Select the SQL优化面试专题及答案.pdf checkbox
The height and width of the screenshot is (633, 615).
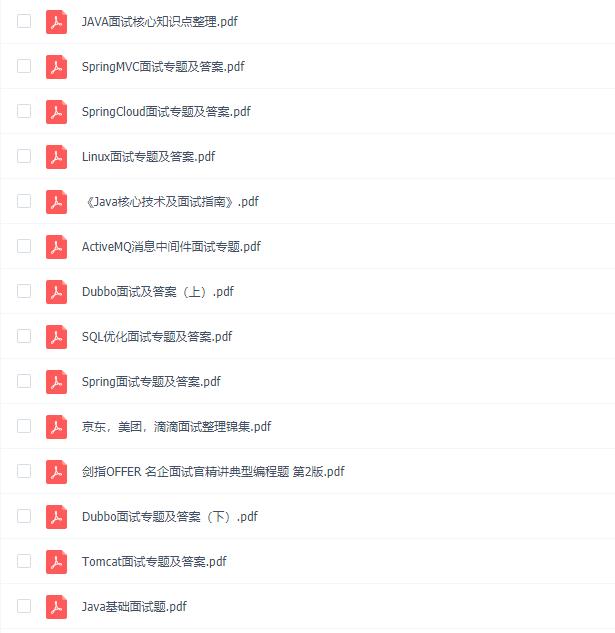coord(24,336)
